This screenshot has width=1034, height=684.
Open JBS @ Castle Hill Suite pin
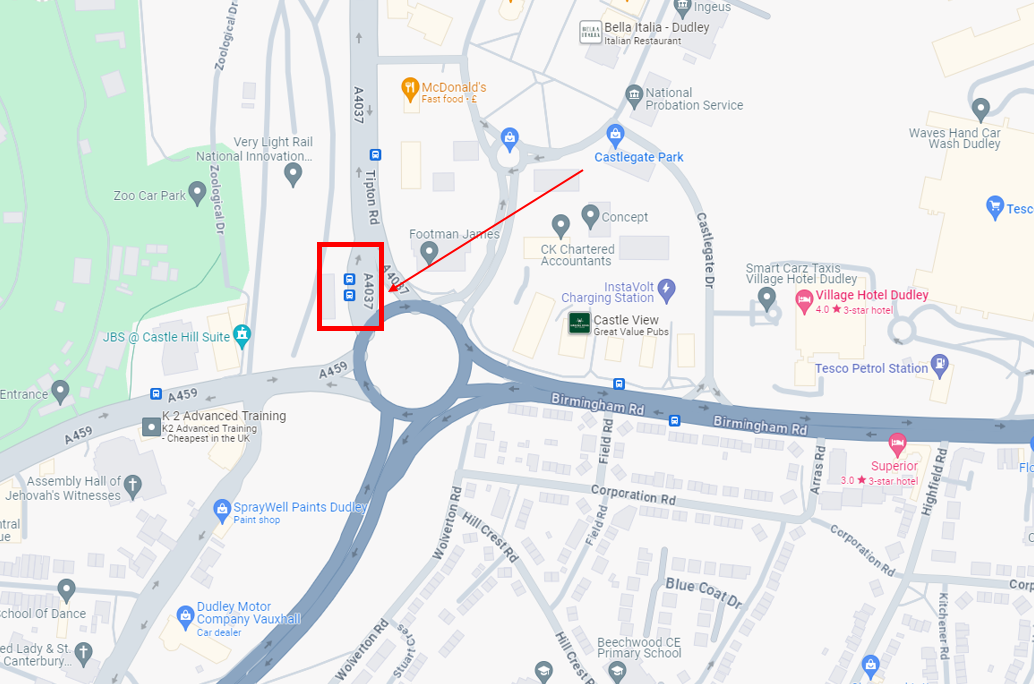(242, 334)
